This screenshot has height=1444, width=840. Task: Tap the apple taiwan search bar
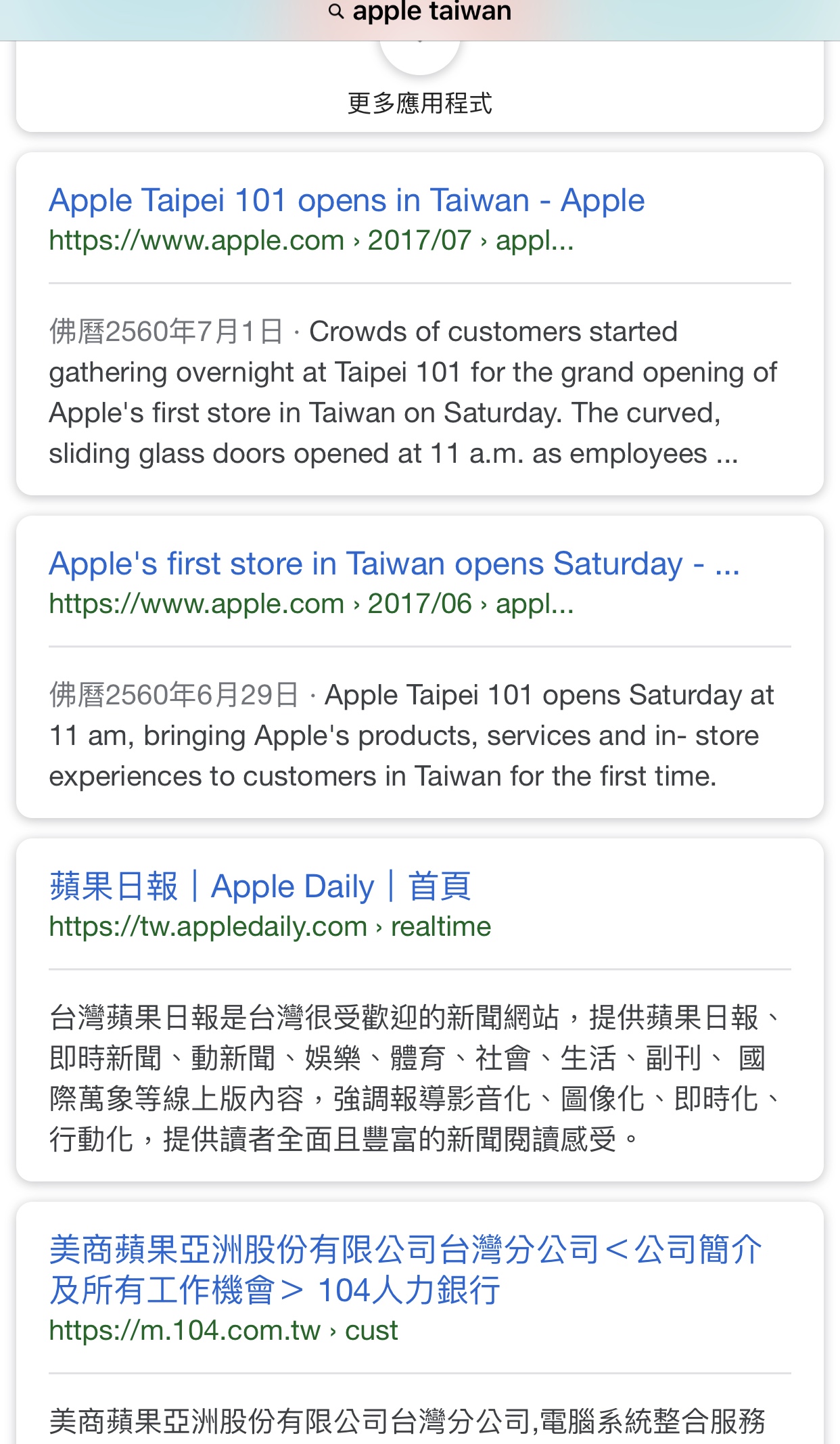[x=420, y=12]
